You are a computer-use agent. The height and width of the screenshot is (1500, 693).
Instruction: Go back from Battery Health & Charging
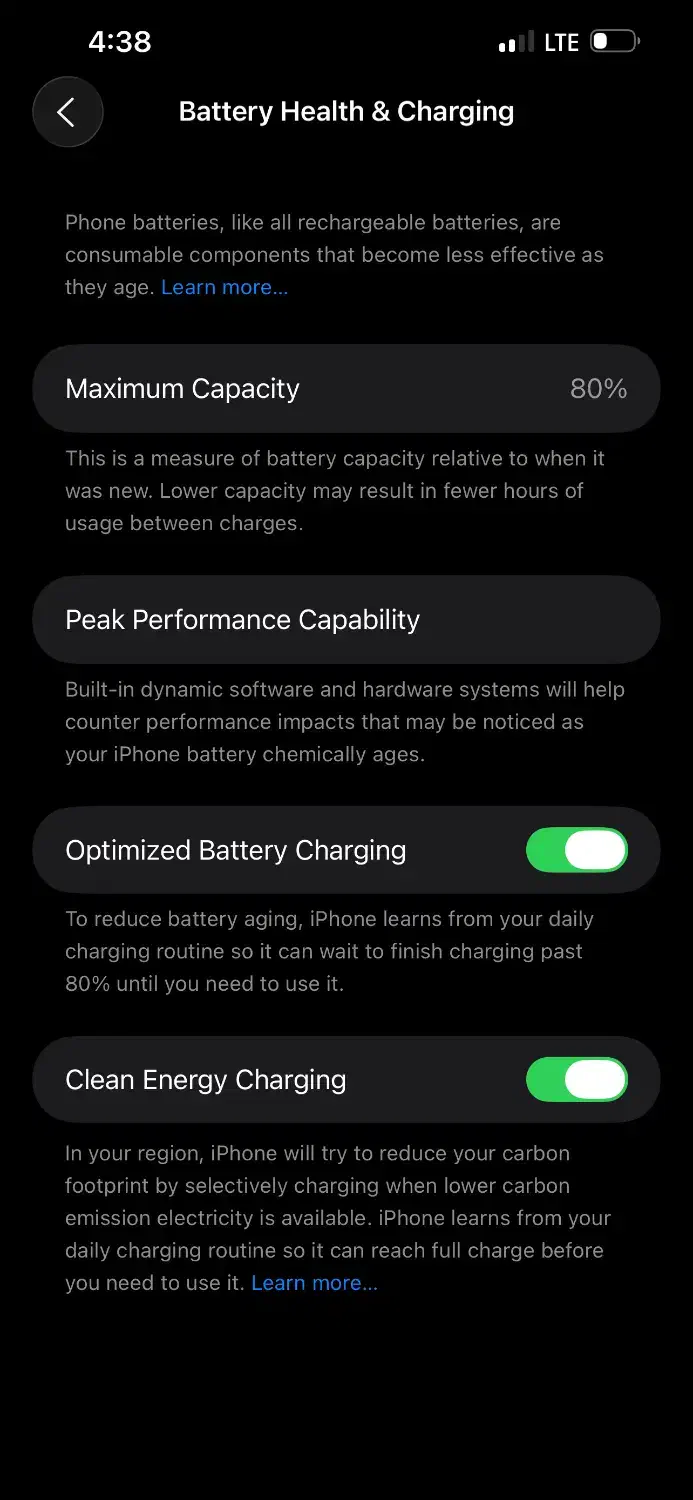coord(67,112)
